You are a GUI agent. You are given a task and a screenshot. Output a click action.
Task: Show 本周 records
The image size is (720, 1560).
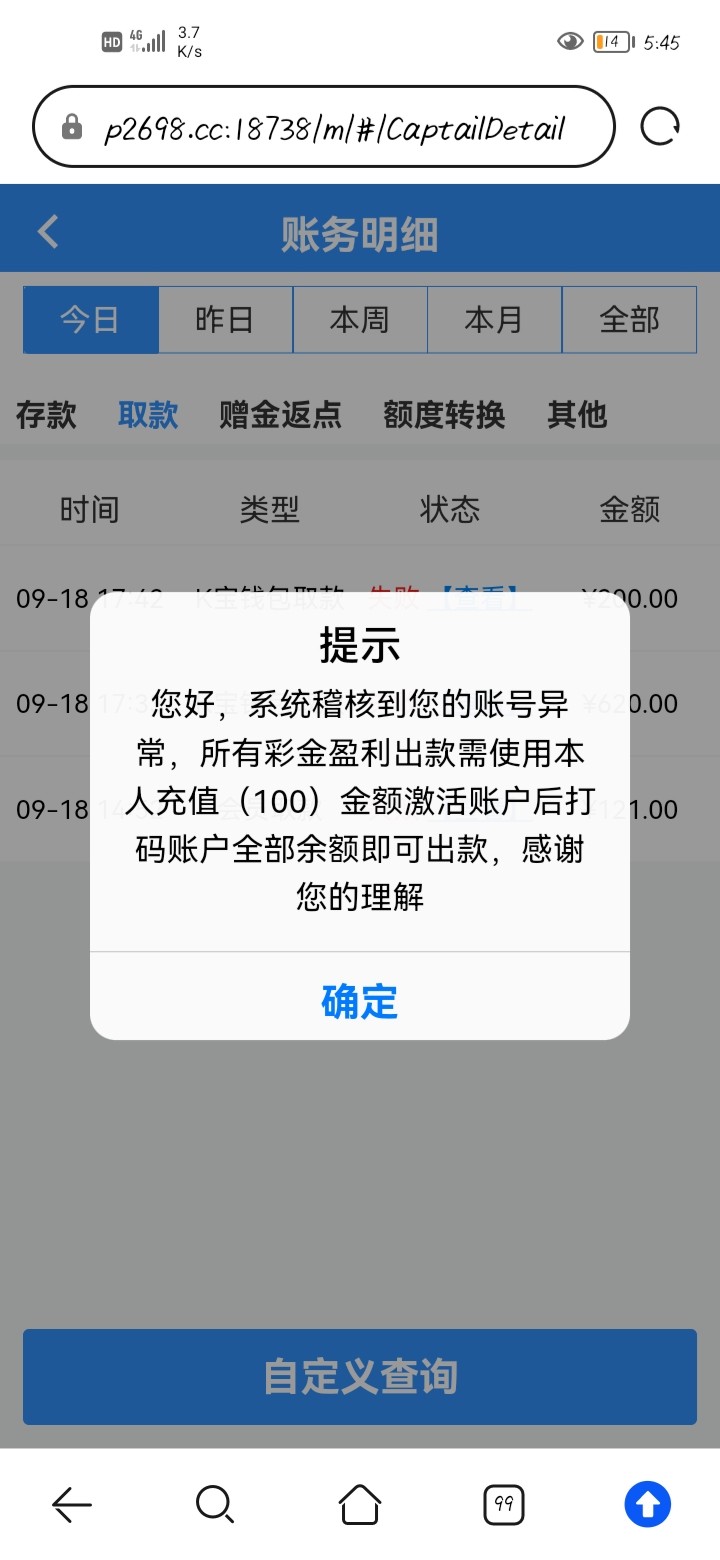[360, 320]
